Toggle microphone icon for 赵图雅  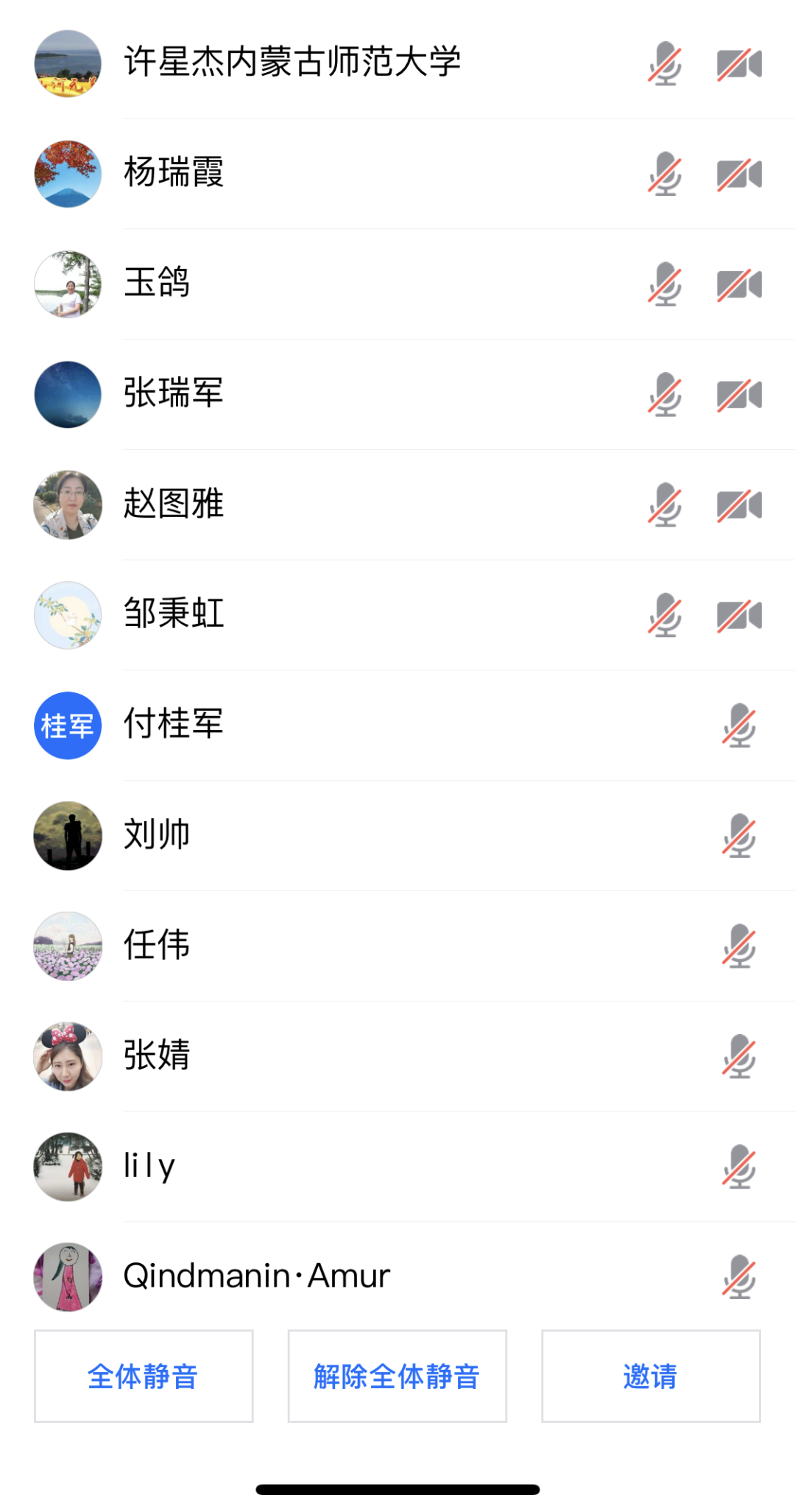[x=665, y=505]
